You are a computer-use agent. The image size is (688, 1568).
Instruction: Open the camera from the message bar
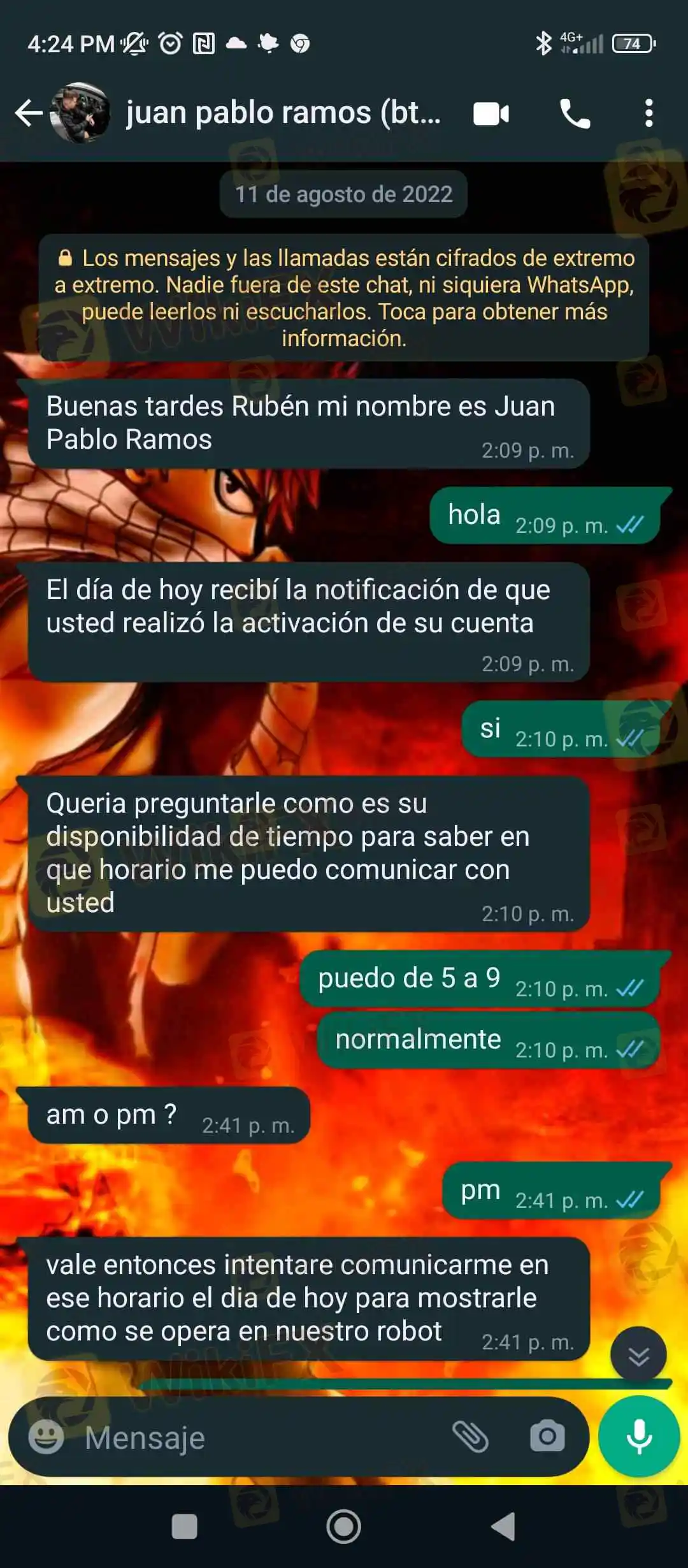[x=547, y=1437]
